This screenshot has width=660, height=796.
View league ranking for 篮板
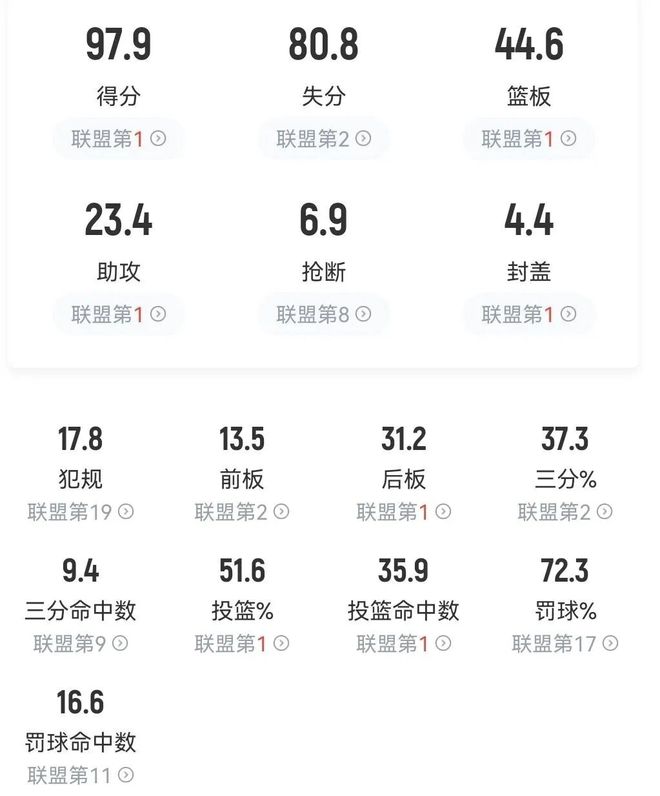(529, 139)
